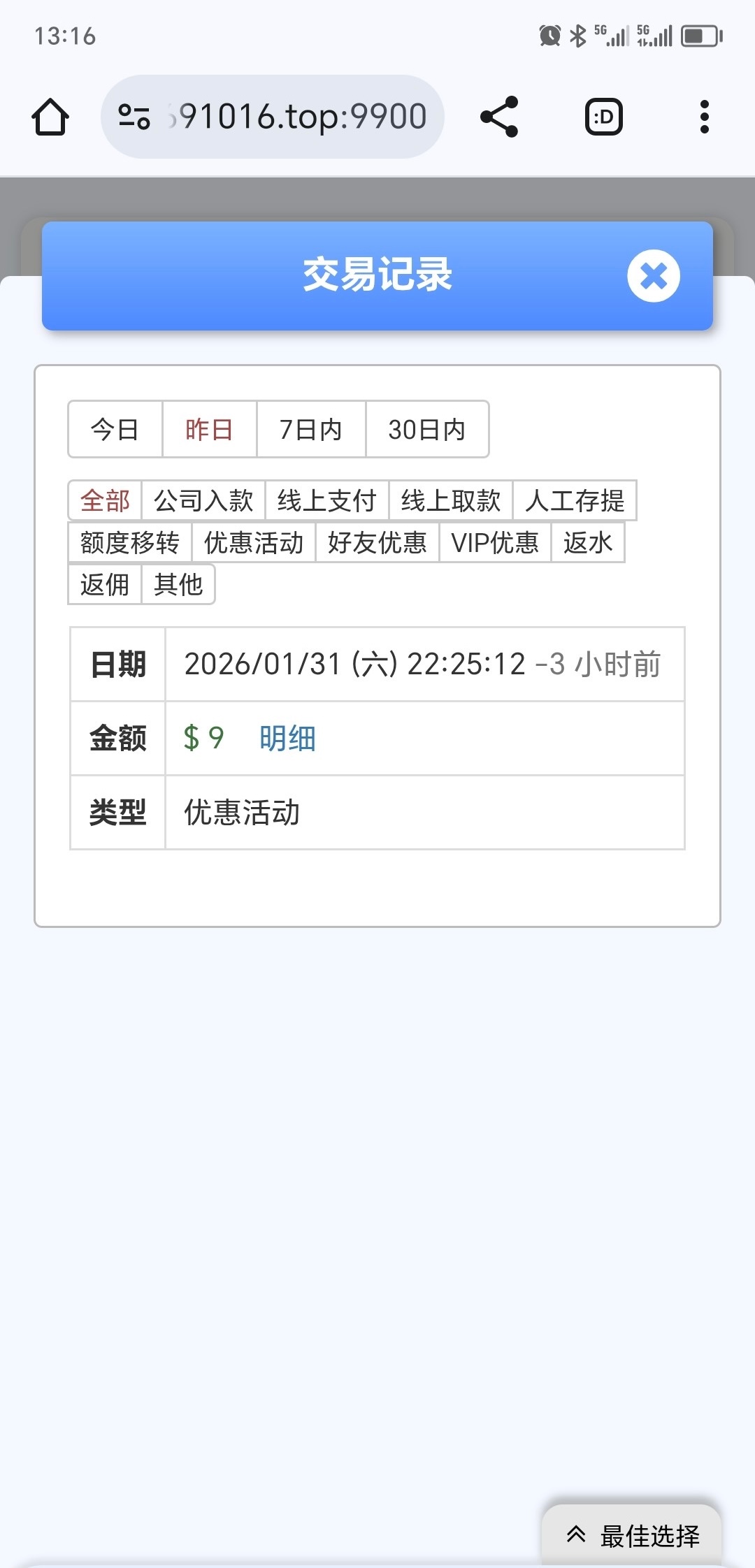Close the 交易记录 dialog
Image resolution: width=755 pixels, height=1568 pixels.
(x=653, y=276)
